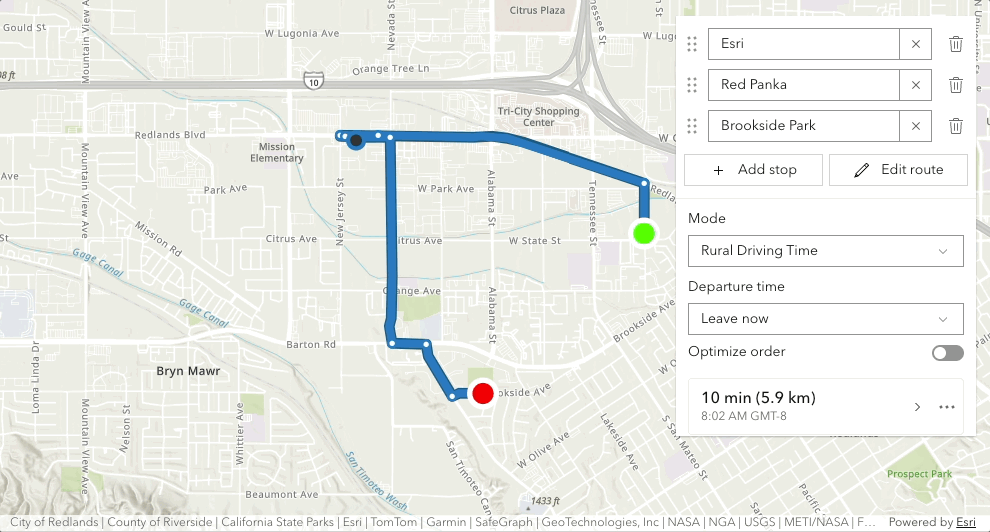Expand the Rural Driving Time mode dropdown
Image resolution: width=990 pixels, height=532 pixels.
(826, 251)
